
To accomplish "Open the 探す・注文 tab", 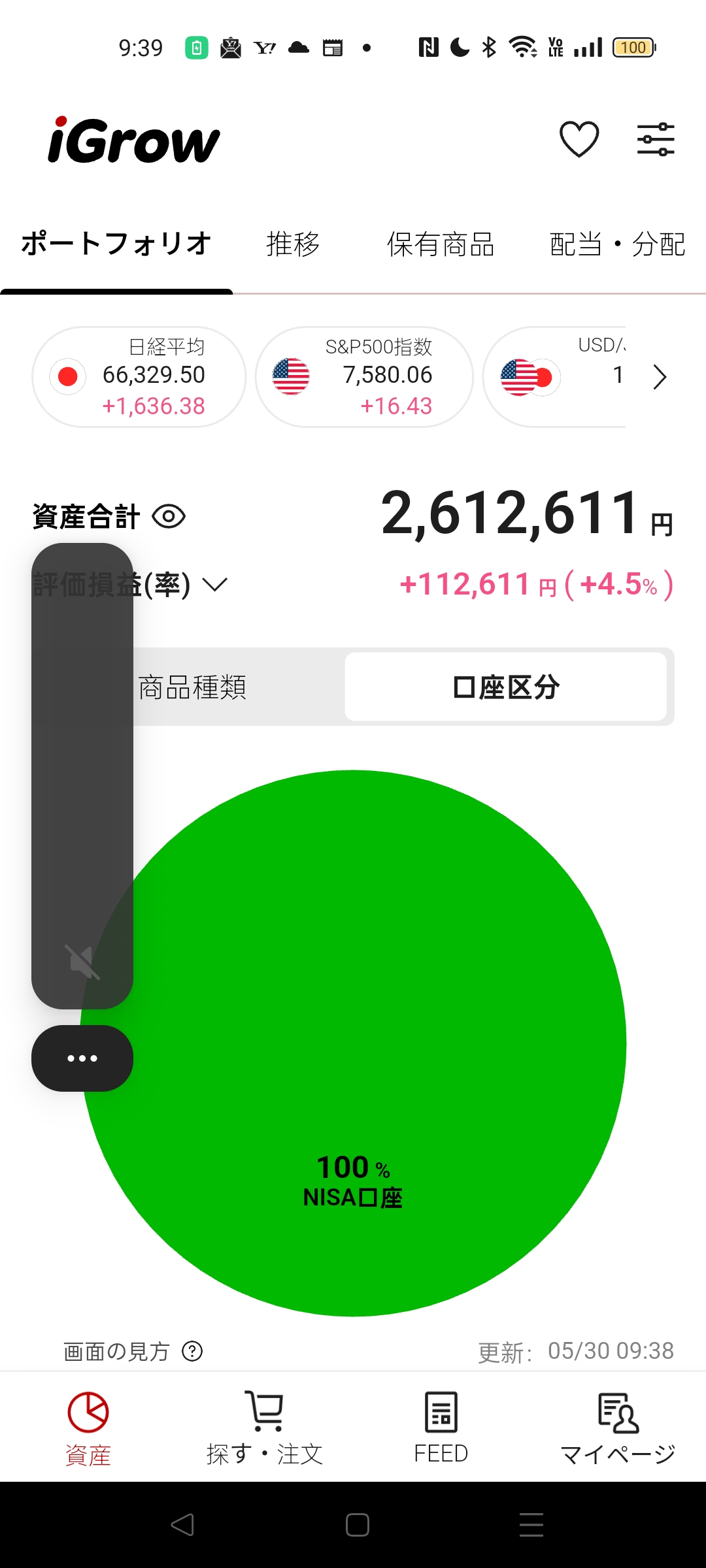I will click(265, 1428).
